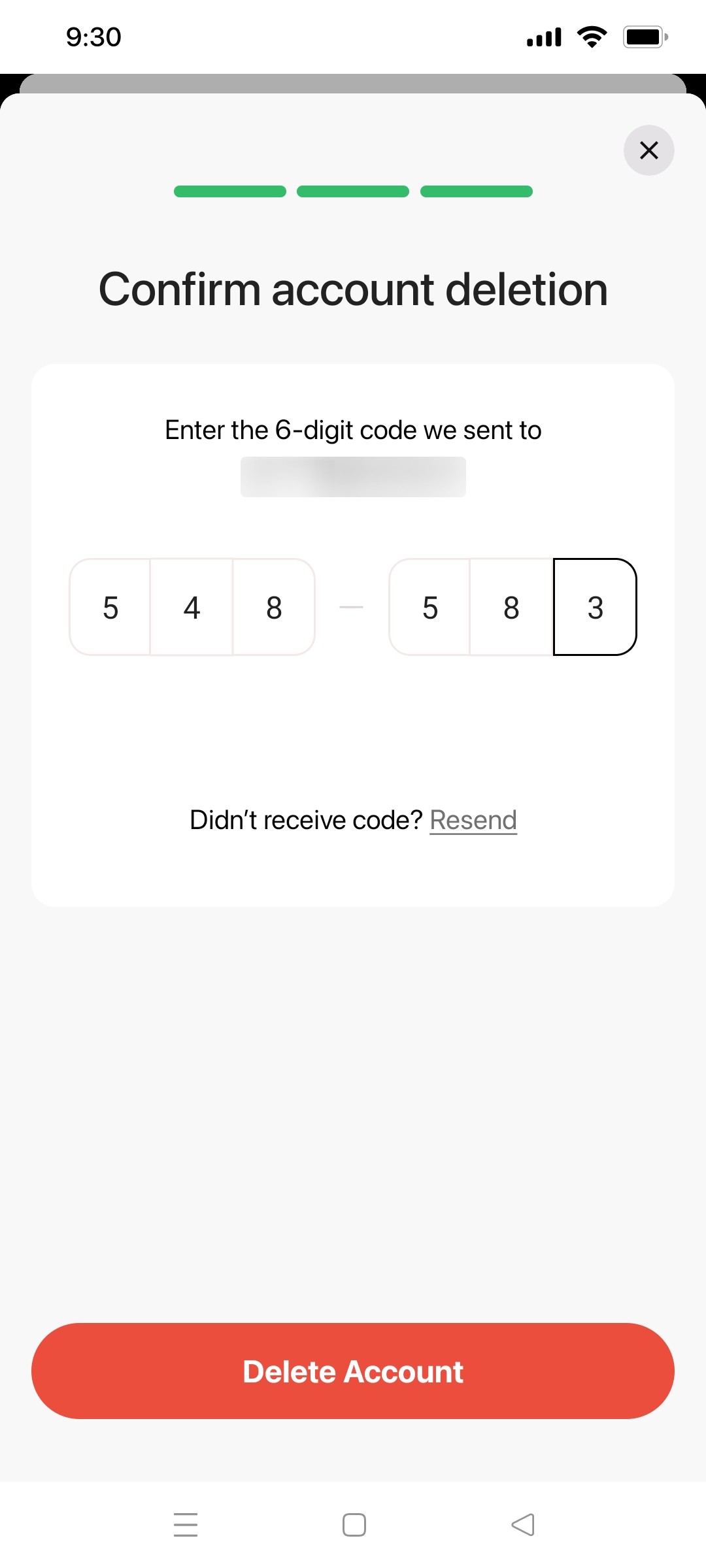
Task: Click the Wi-Fi icon in status bar
Action: pos(592,36)
